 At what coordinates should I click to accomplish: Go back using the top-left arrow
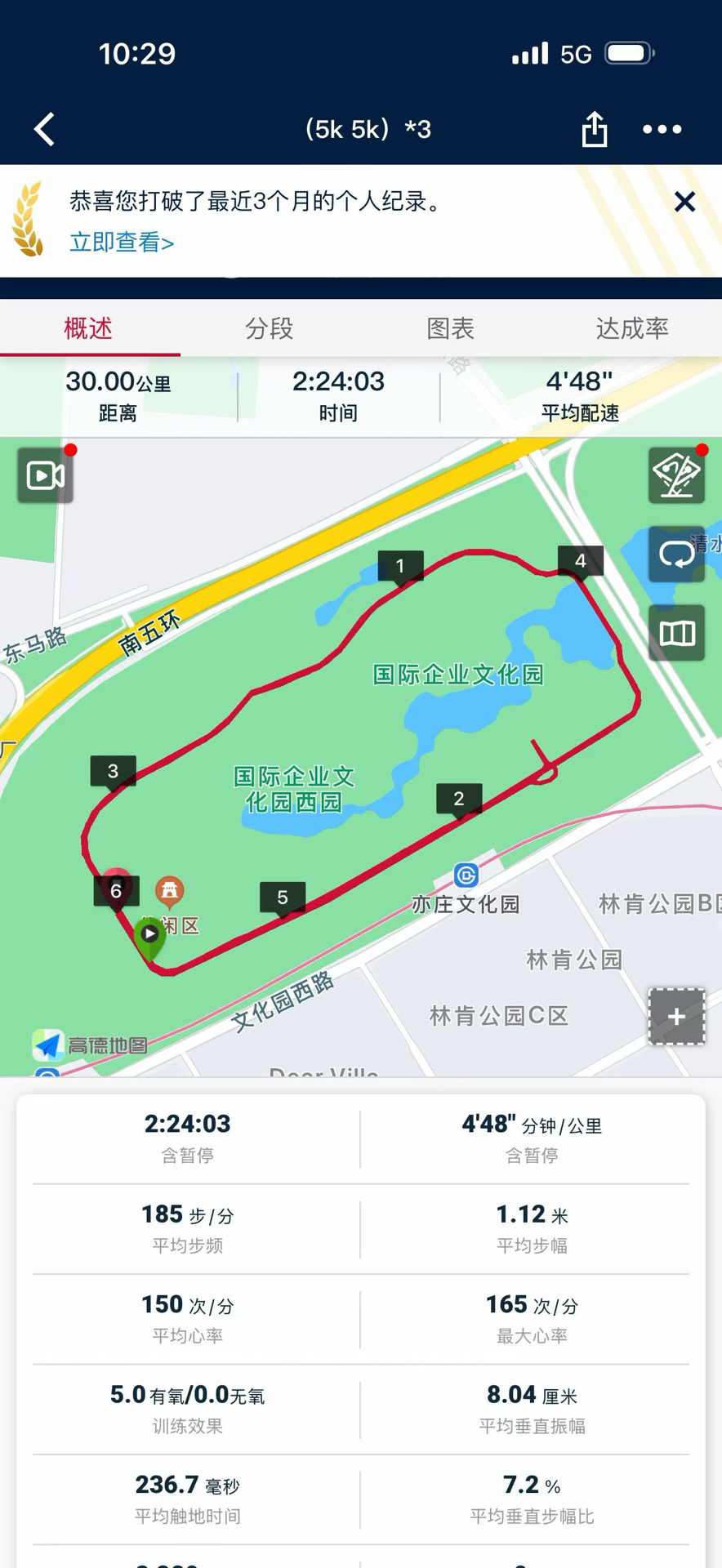pyautogui.click(x=45, y=129)
